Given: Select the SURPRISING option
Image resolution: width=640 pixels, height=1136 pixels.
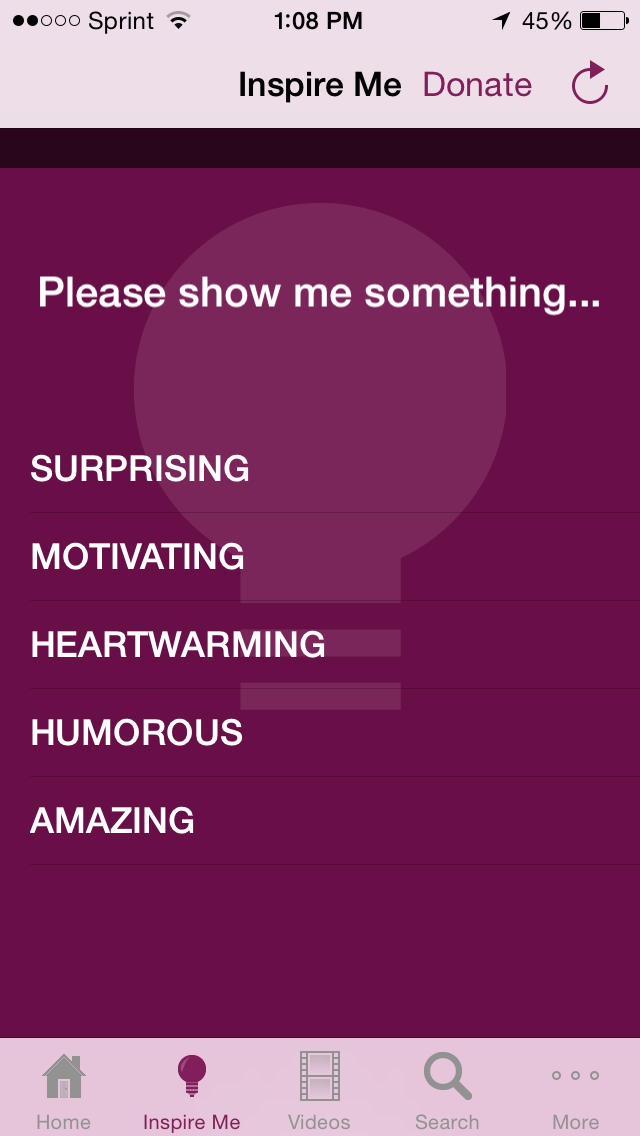Looking at the screenshot, I should 335,469.
